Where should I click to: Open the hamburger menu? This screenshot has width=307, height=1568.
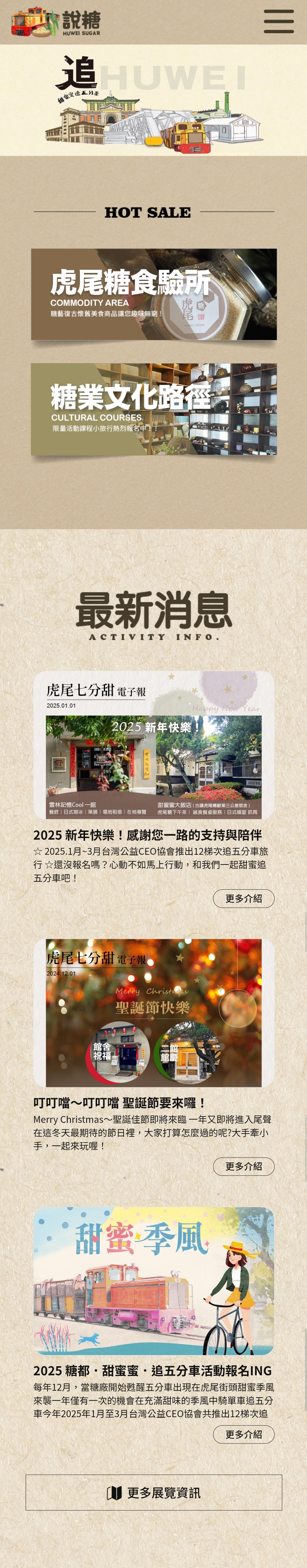[x=279, y=22]
